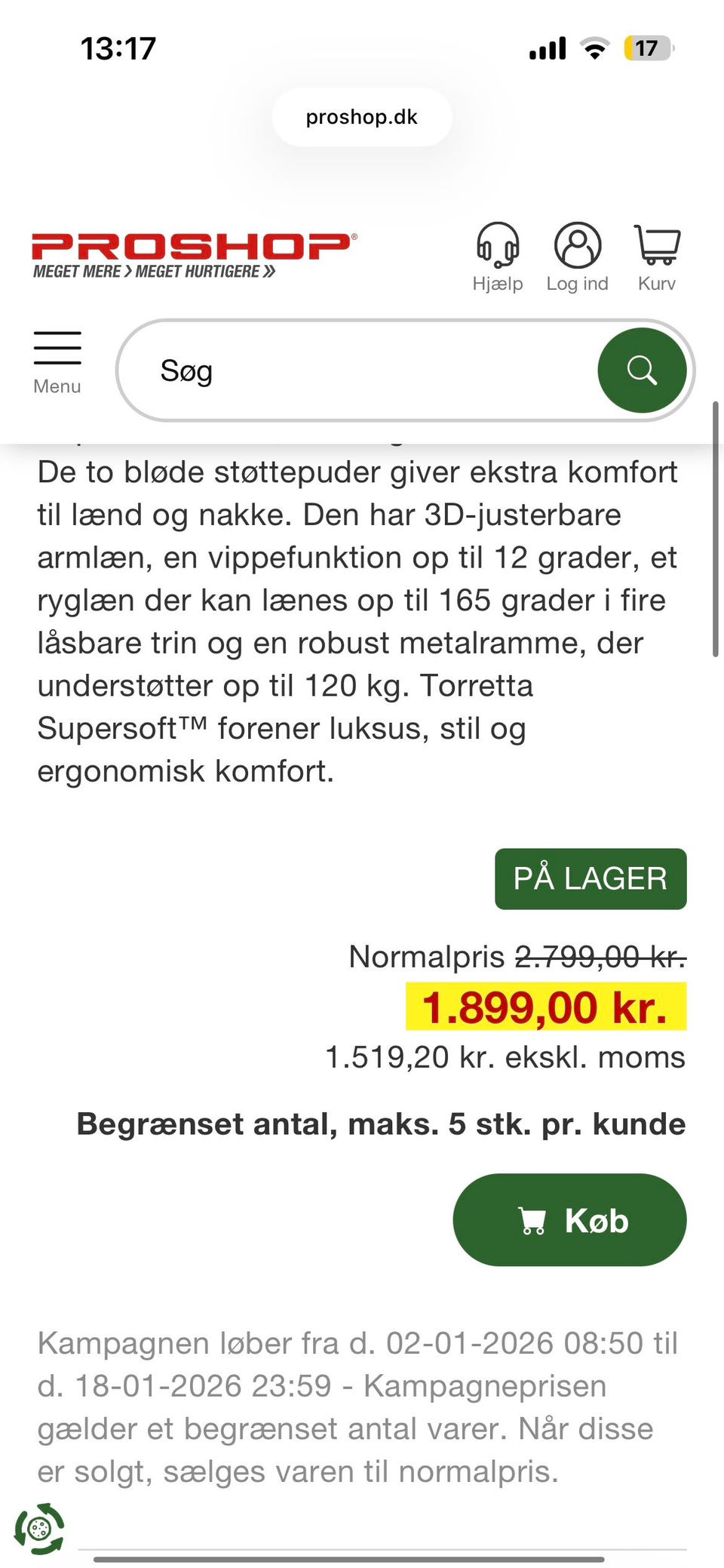Tap the Log ind profile icon
This screenshot has width=724, height=1568.
[578, 246]
